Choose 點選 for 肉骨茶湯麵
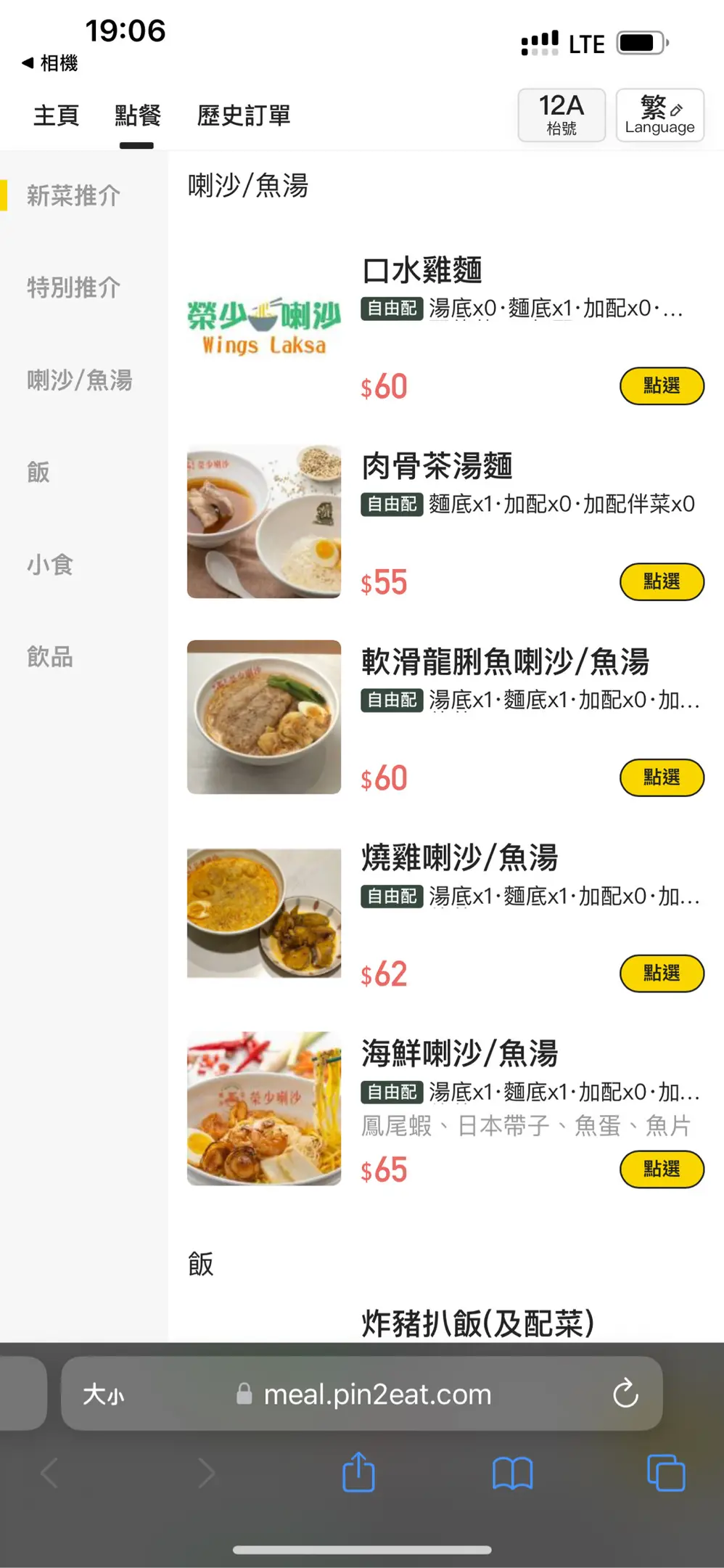This screenshot has height=1568, width=724. tap(662, 582)
